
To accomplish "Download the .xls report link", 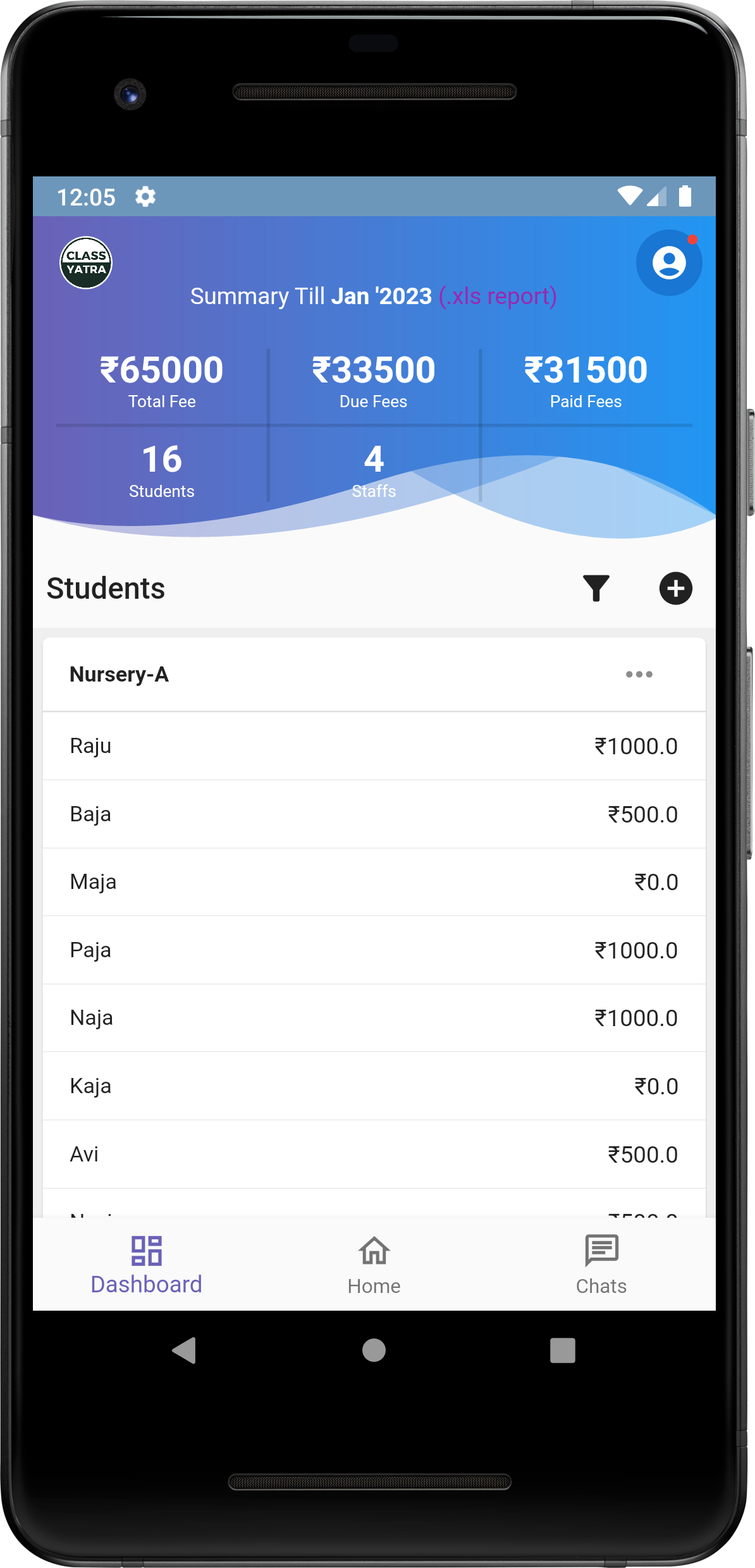I will click(498, 297).
